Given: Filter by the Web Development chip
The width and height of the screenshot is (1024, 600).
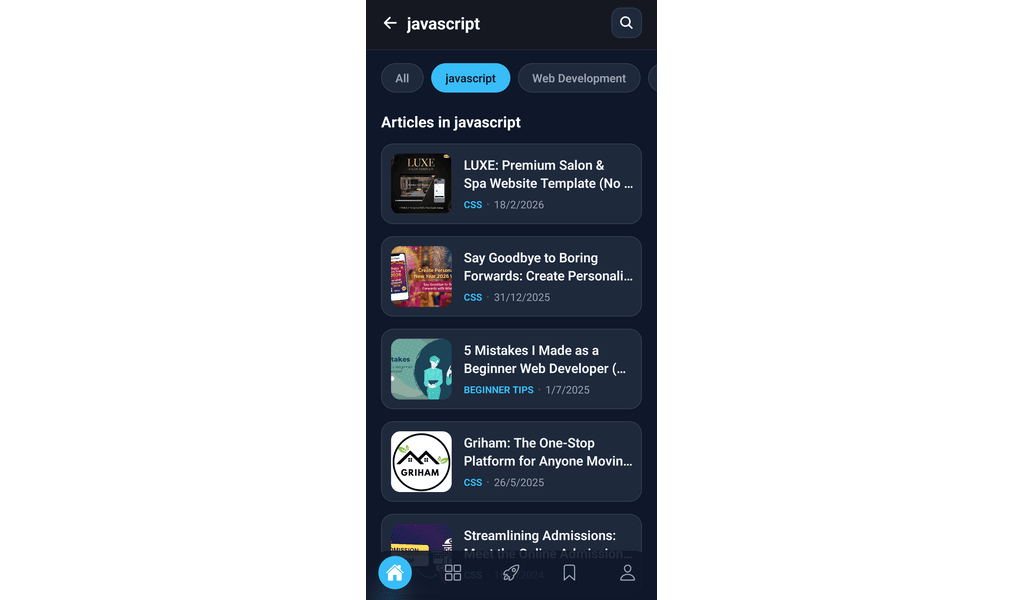Looking at the screenshot, I should coord(579,78).
